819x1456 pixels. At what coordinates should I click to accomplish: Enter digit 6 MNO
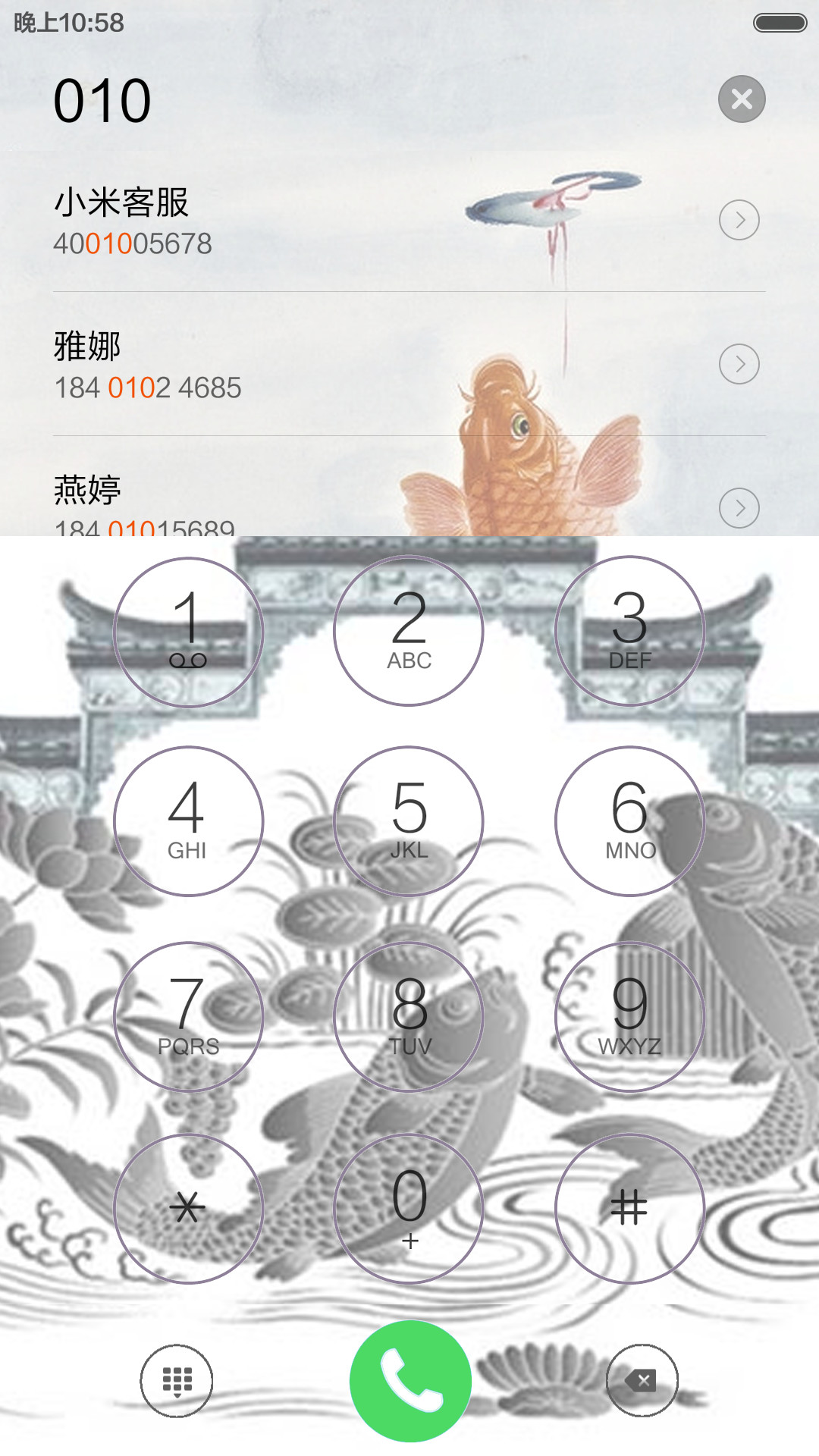(630, 821)
